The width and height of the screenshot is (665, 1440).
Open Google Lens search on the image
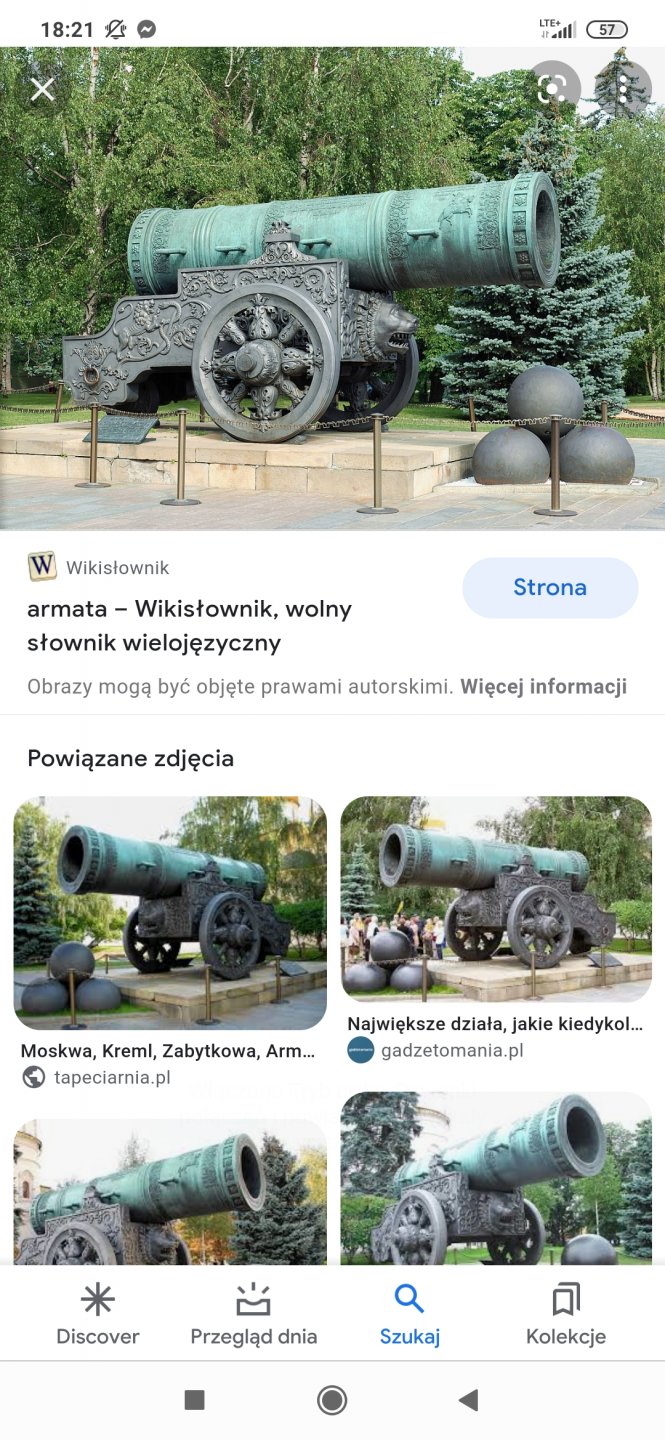[553, 88]
